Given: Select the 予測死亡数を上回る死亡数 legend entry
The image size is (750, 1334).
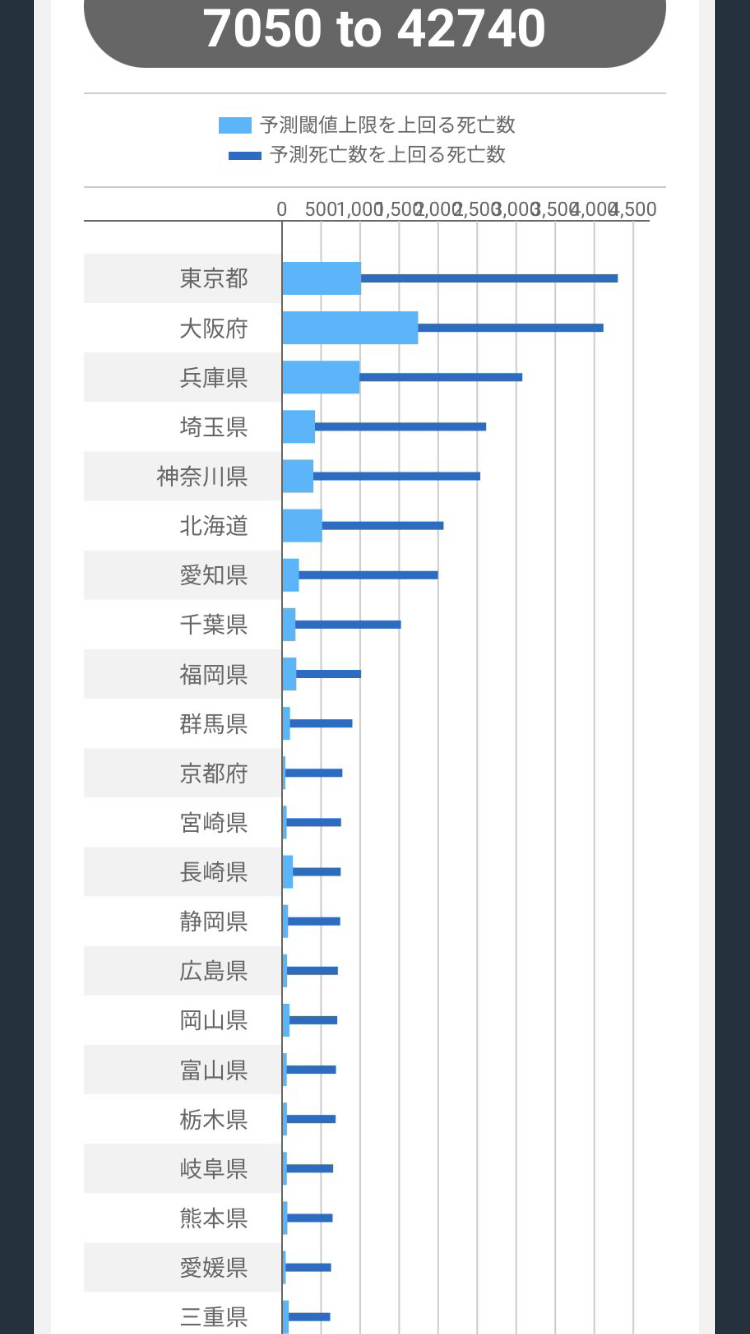Looking at the screenshot, I should 367,155.
